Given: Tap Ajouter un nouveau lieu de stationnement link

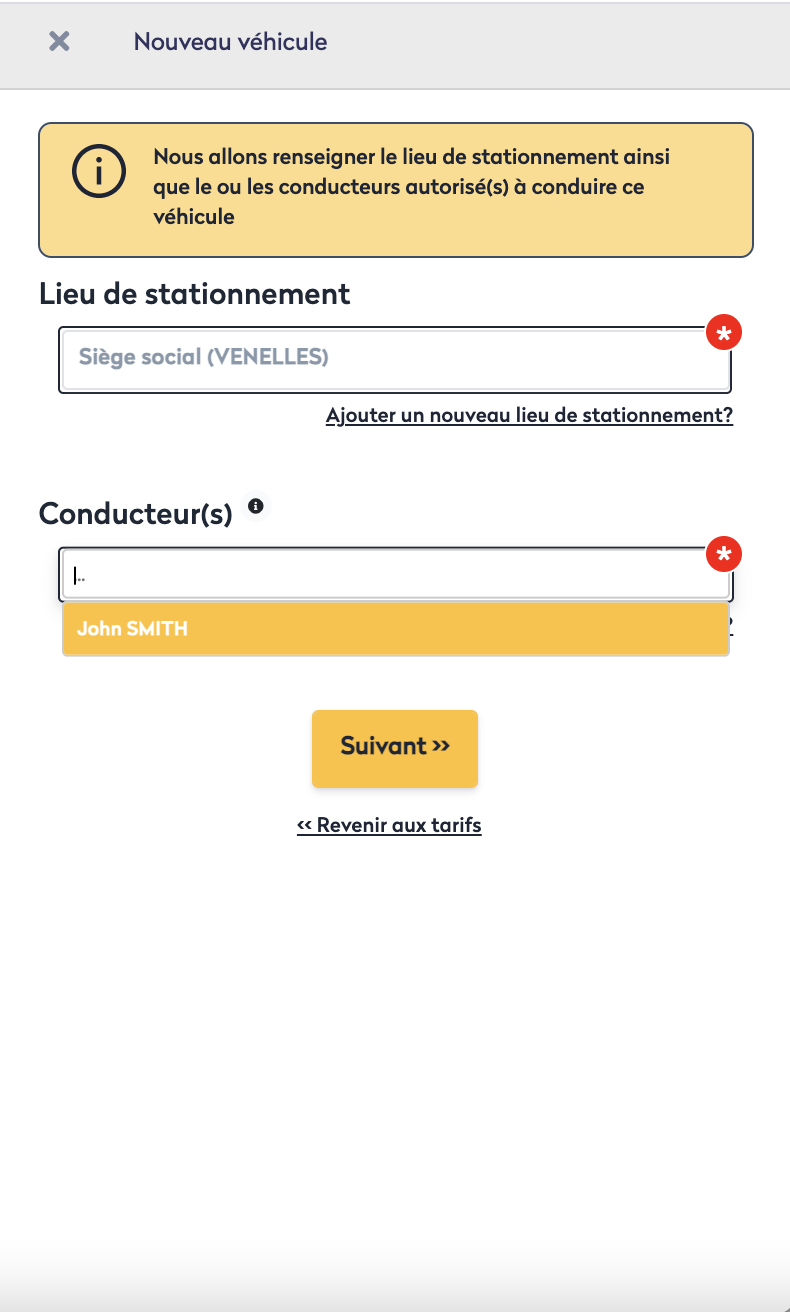Looking at the screenshot, I should tap(529, 415).
